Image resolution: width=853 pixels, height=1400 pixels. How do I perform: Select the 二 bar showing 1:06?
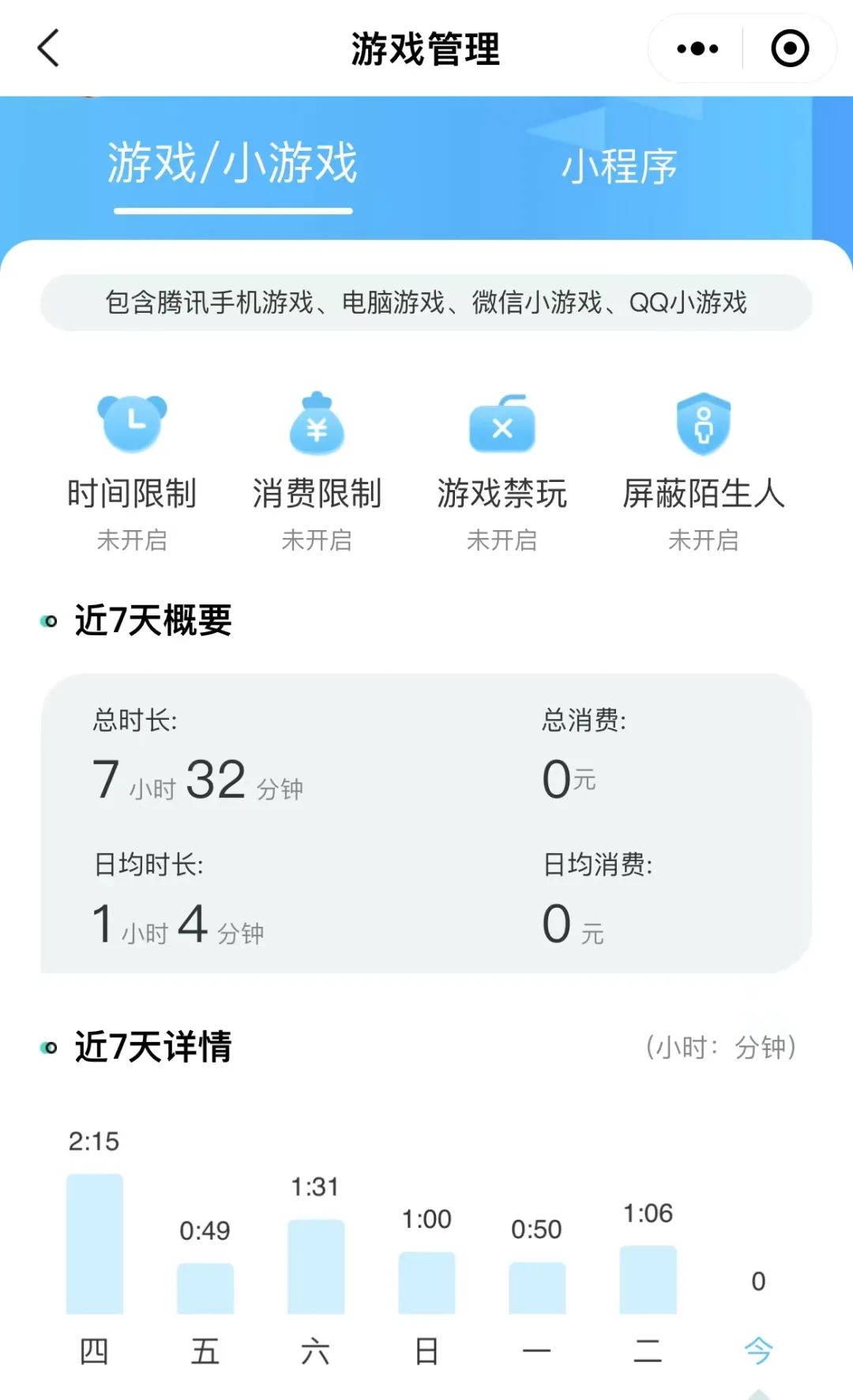(648, 1280)
